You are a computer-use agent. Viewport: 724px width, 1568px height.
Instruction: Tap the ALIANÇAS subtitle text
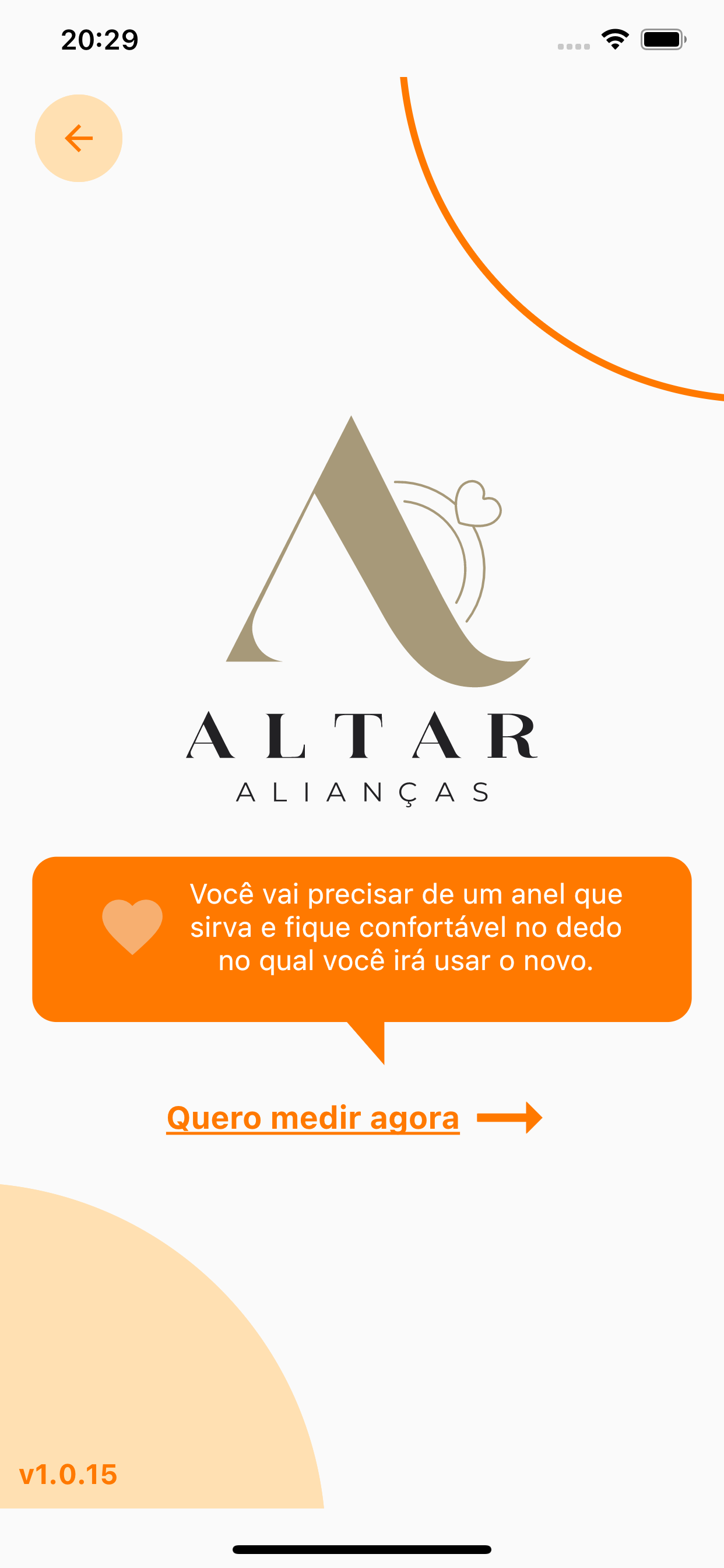(362, 792)
